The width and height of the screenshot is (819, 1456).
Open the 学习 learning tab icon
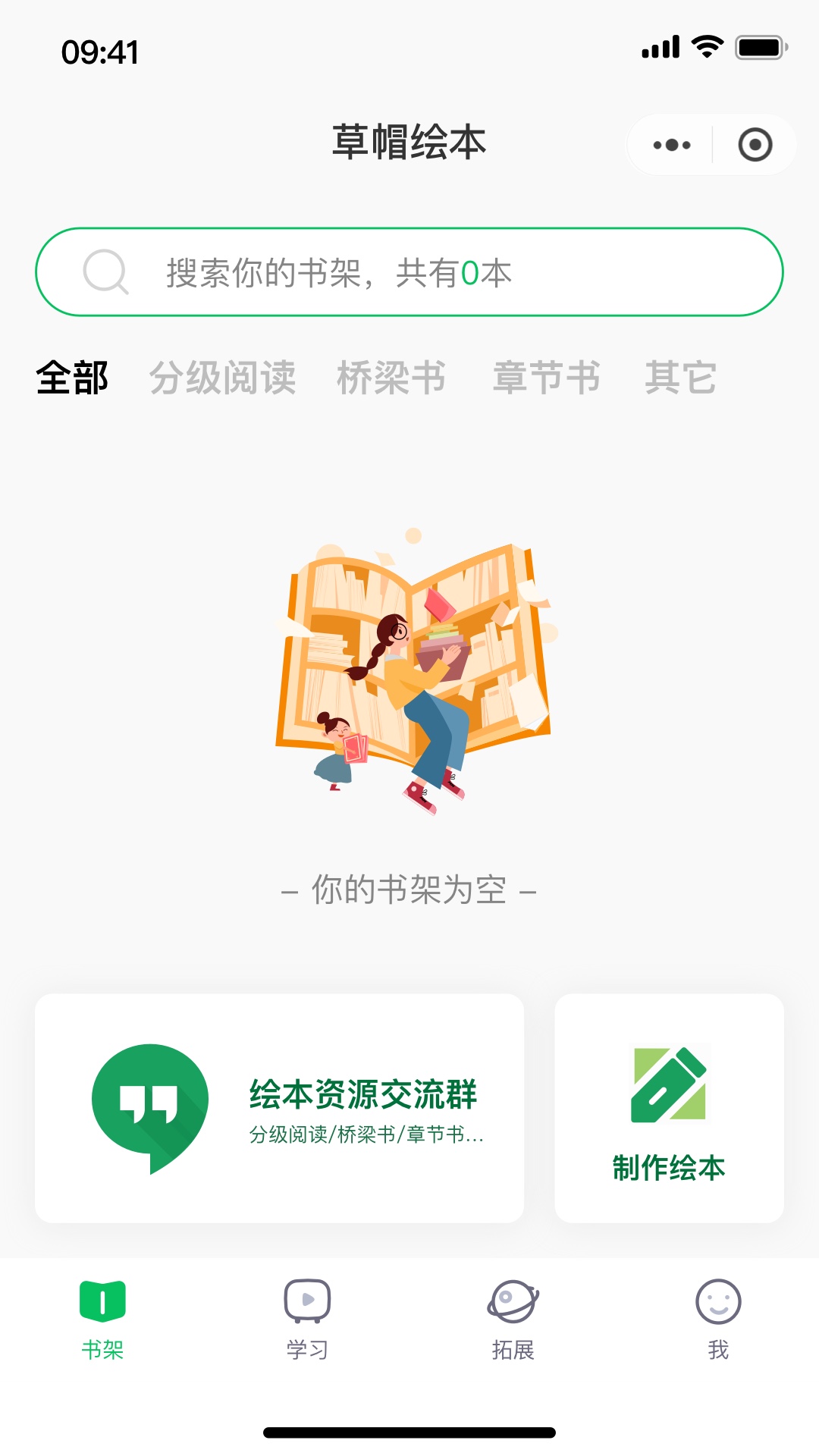tap(305, 1300)
